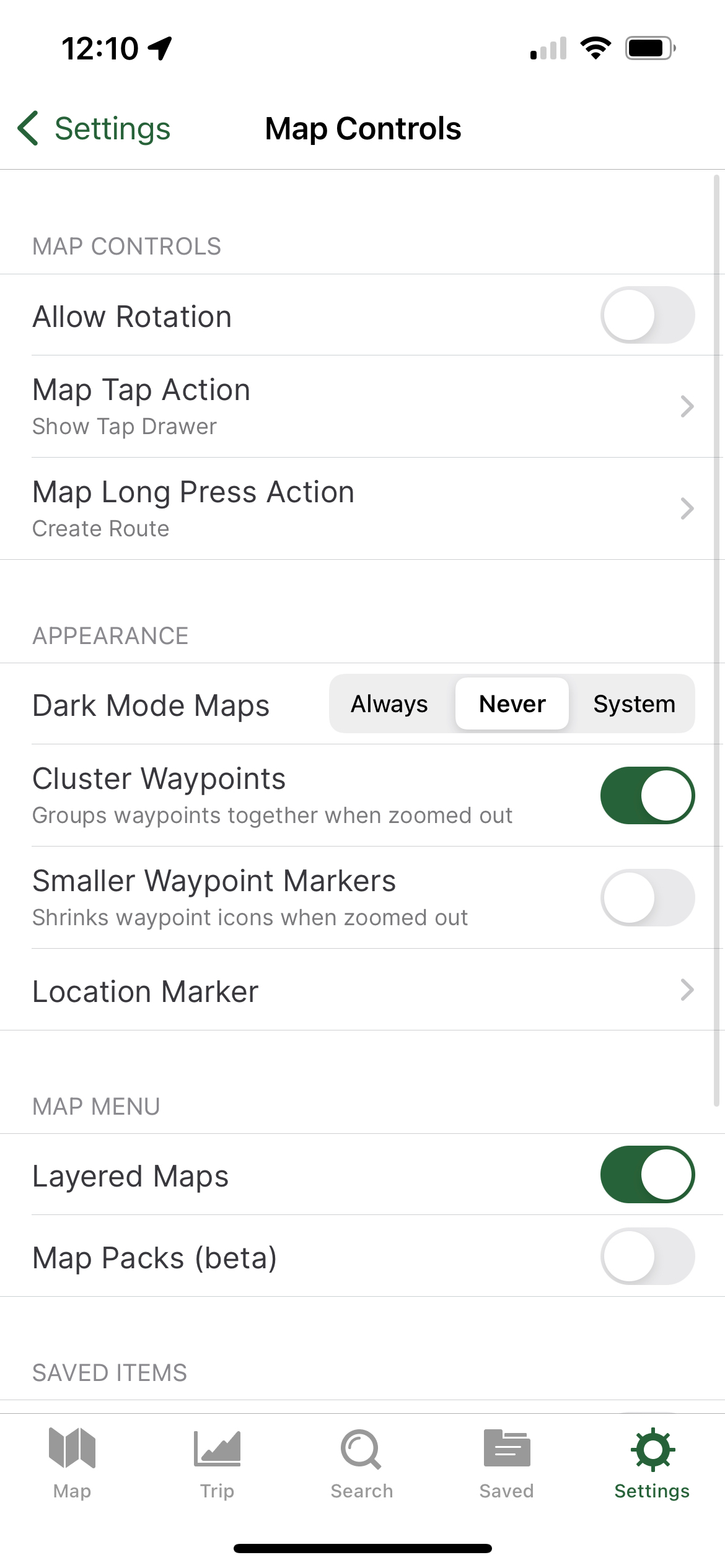Open Map Long Press Action settings

click(362, 508)
